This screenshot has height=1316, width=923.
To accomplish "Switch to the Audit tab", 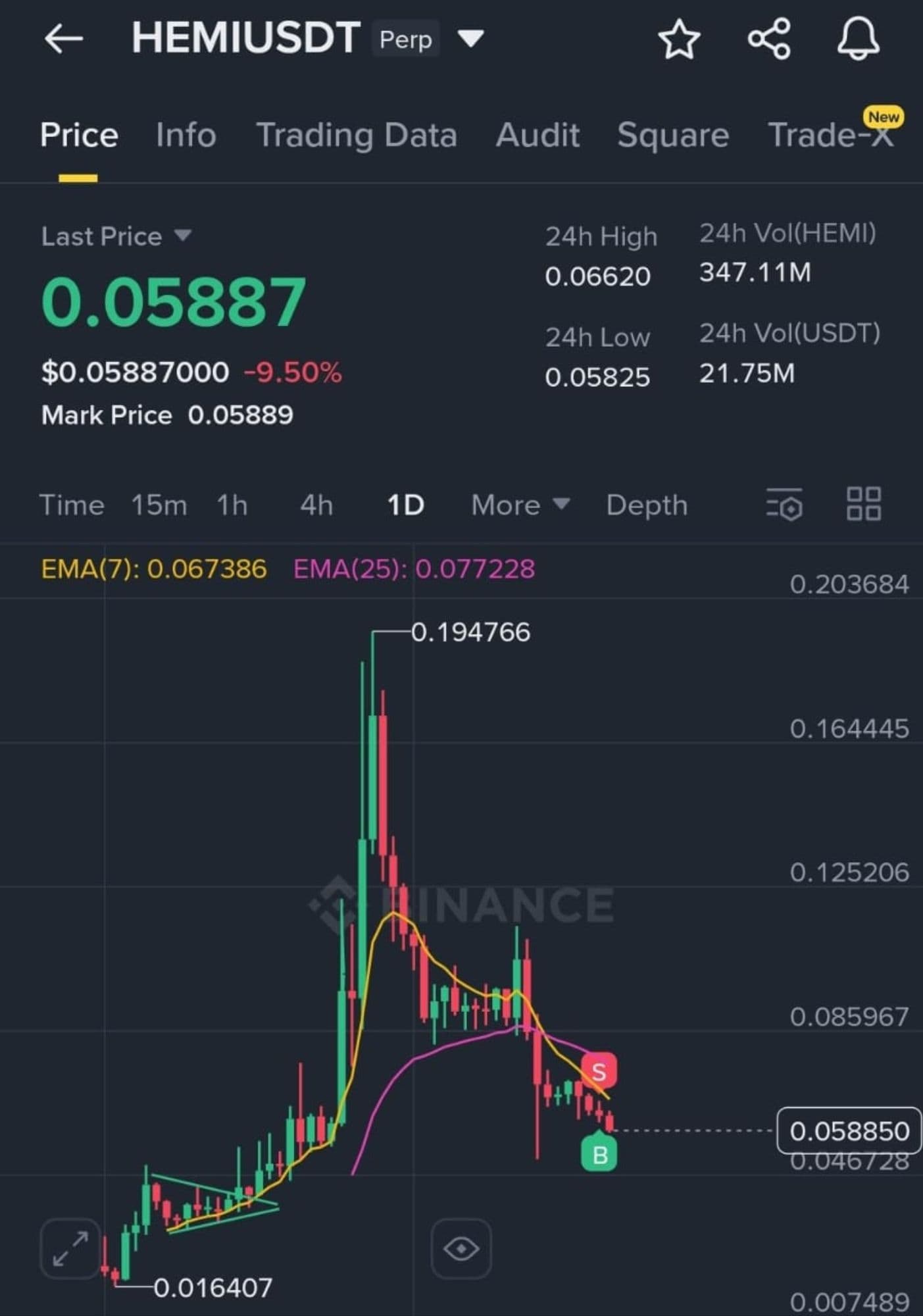I will [537, 135].
